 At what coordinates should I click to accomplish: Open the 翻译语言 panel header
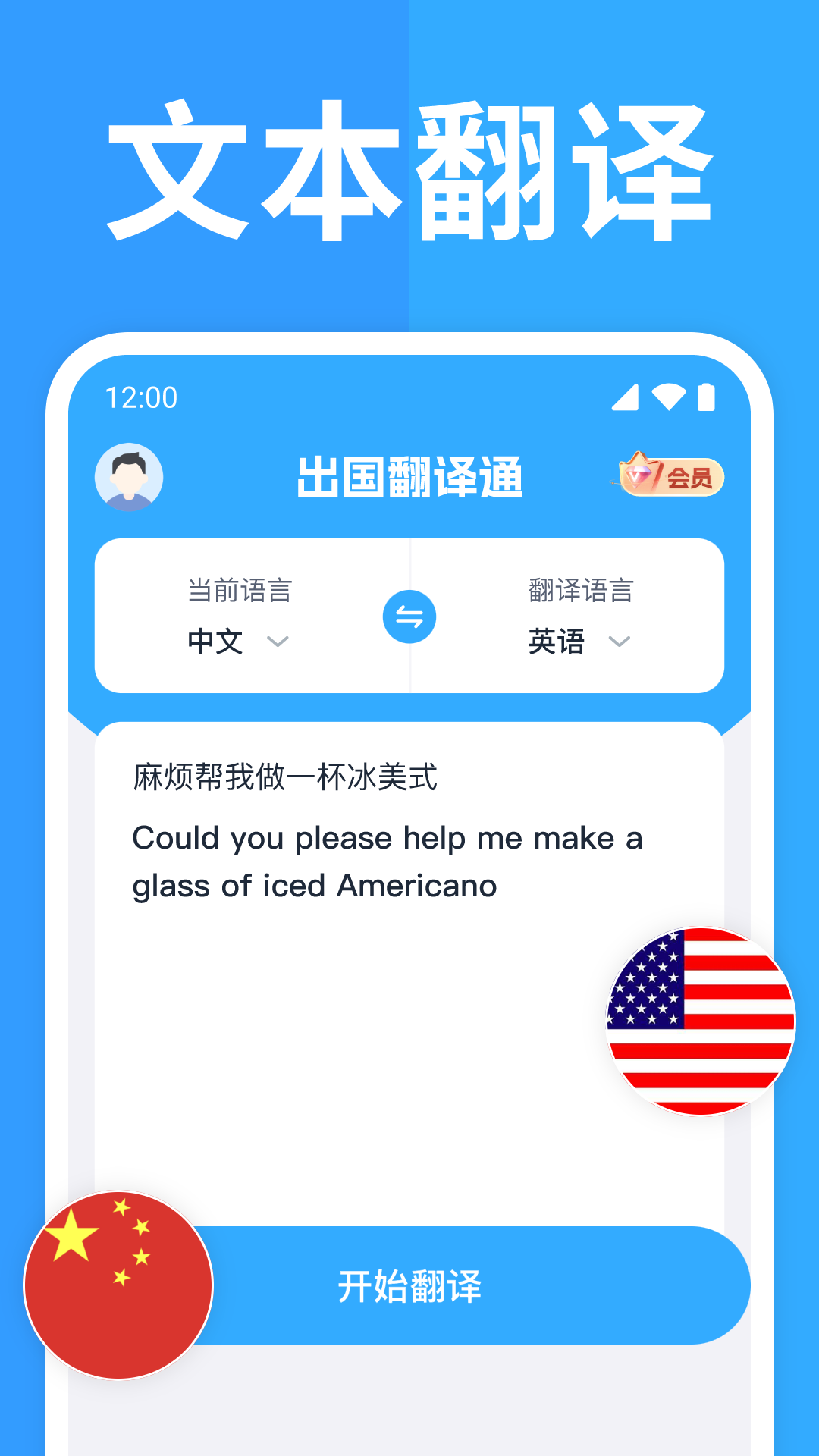pyautogui.click(x=580, y=593)
